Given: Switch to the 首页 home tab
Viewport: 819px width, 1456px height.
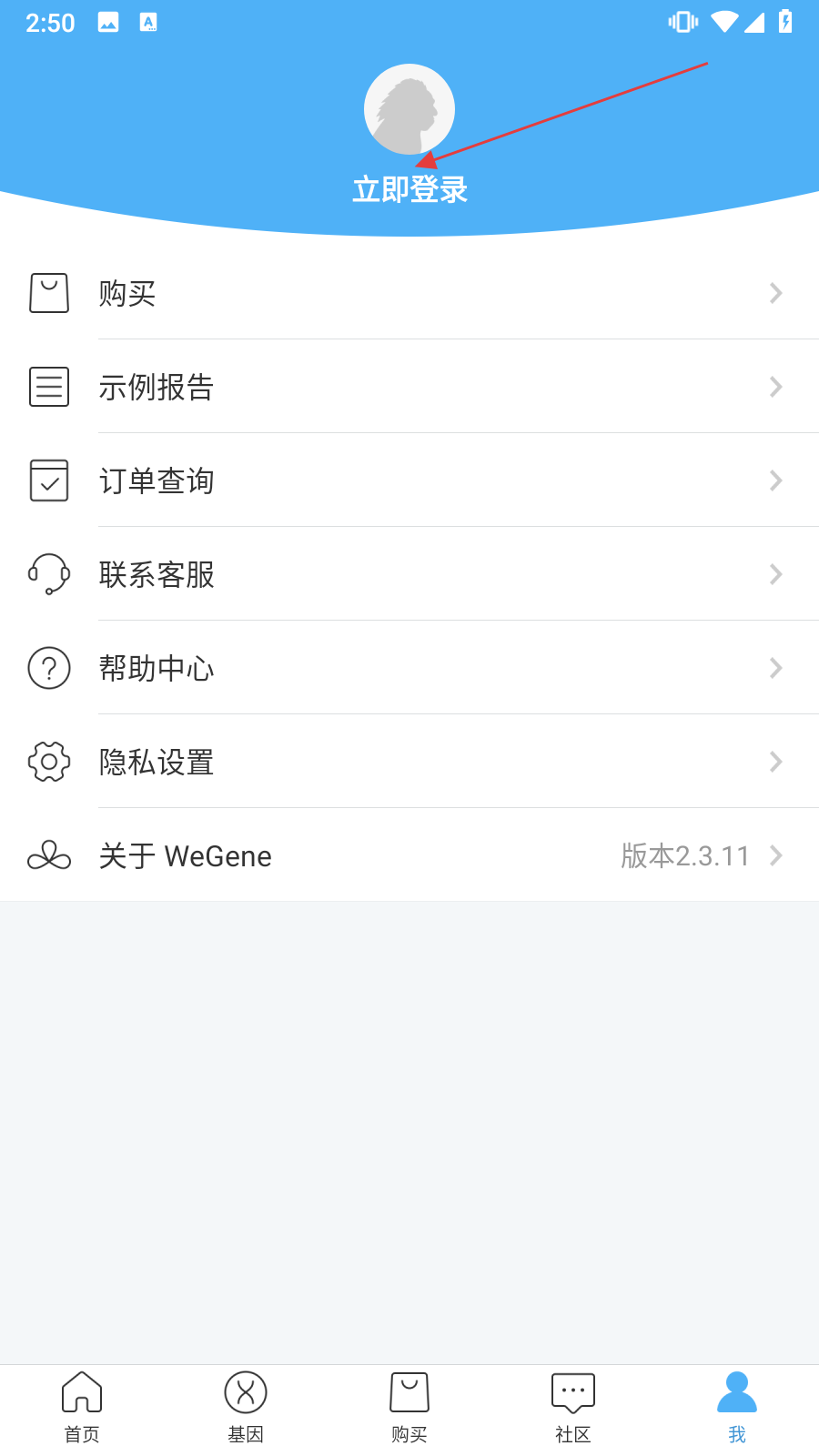Looking at the screenshot, I should 82,1409.
